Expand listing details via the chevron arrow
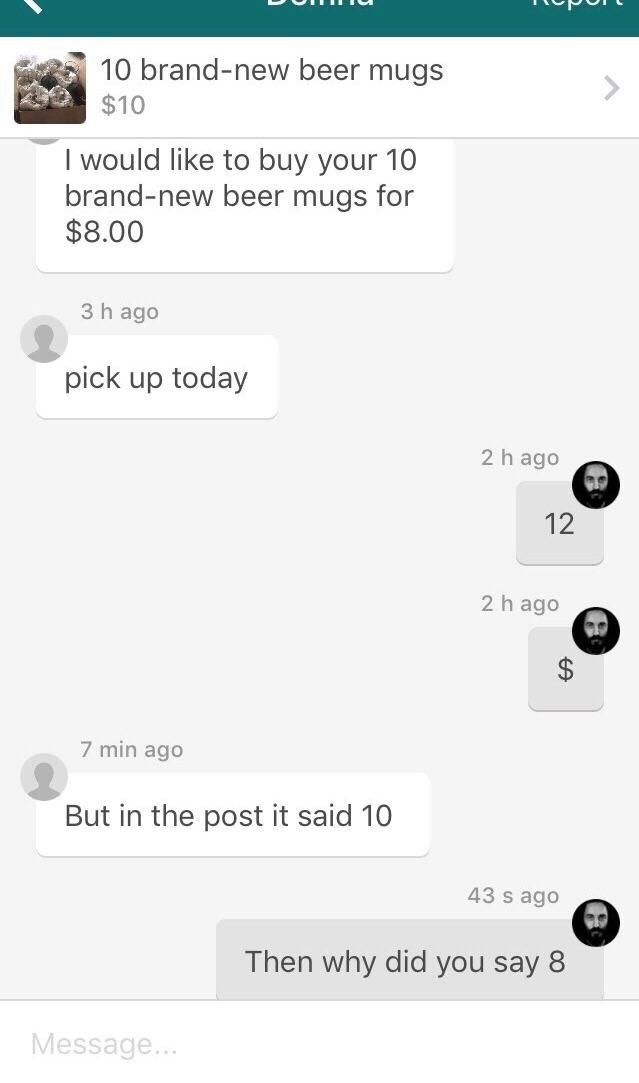The height and width of the screenshot is (1083, 639). 611,88
